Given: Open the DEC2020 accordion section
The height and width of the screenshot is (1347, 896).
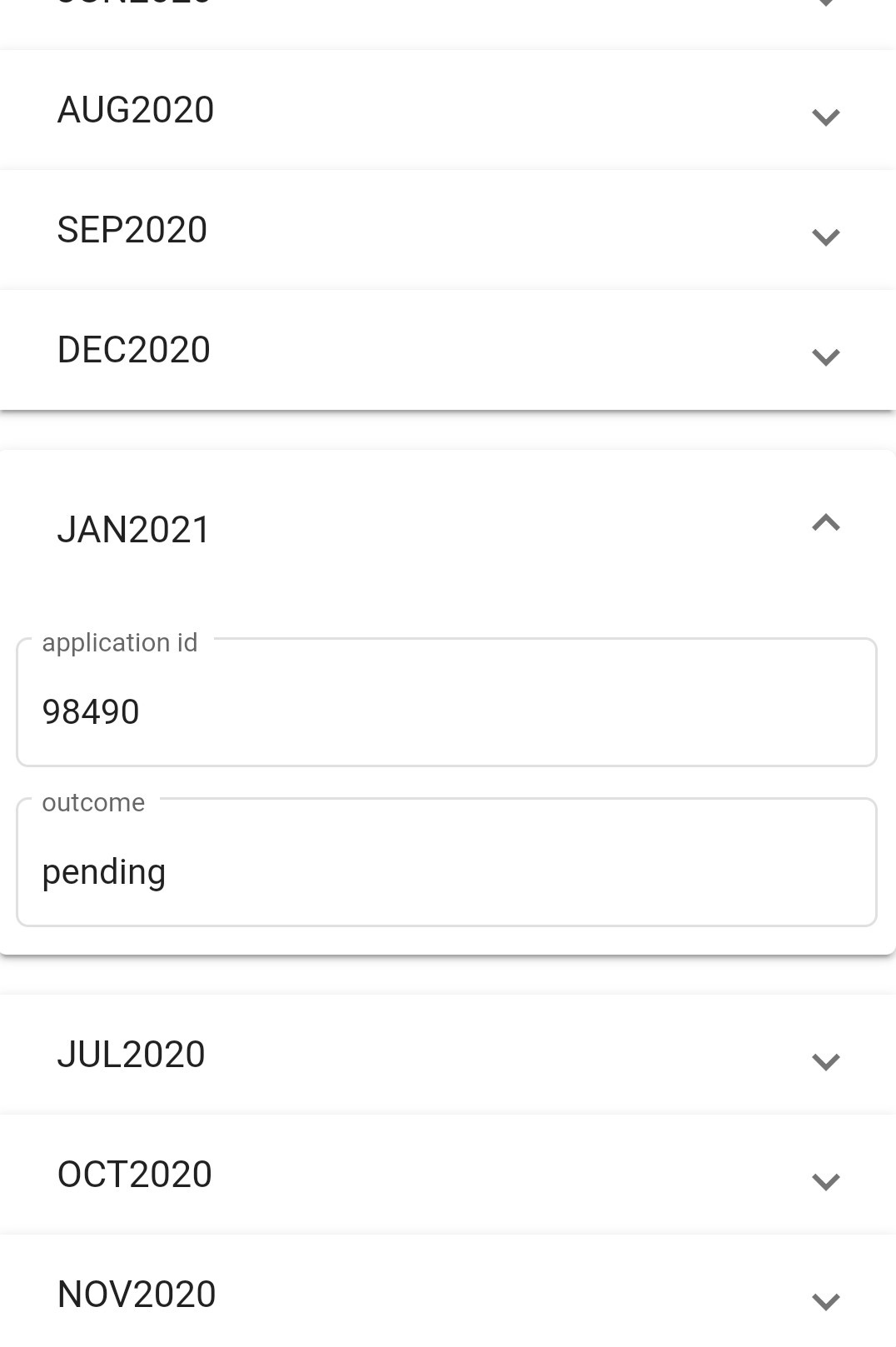Looking at the screenshot, I should tap(448, 351).
